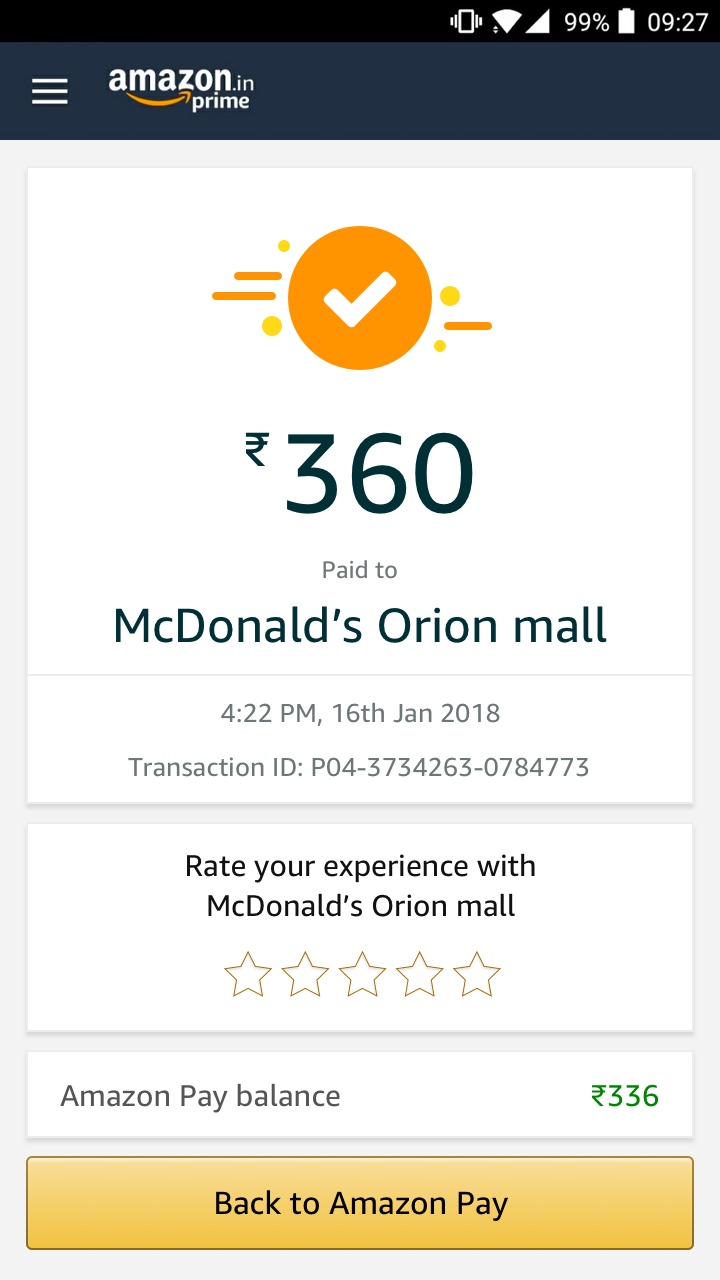Give a two-star rating
This screenshot has width=720, height=1280.
304,975
